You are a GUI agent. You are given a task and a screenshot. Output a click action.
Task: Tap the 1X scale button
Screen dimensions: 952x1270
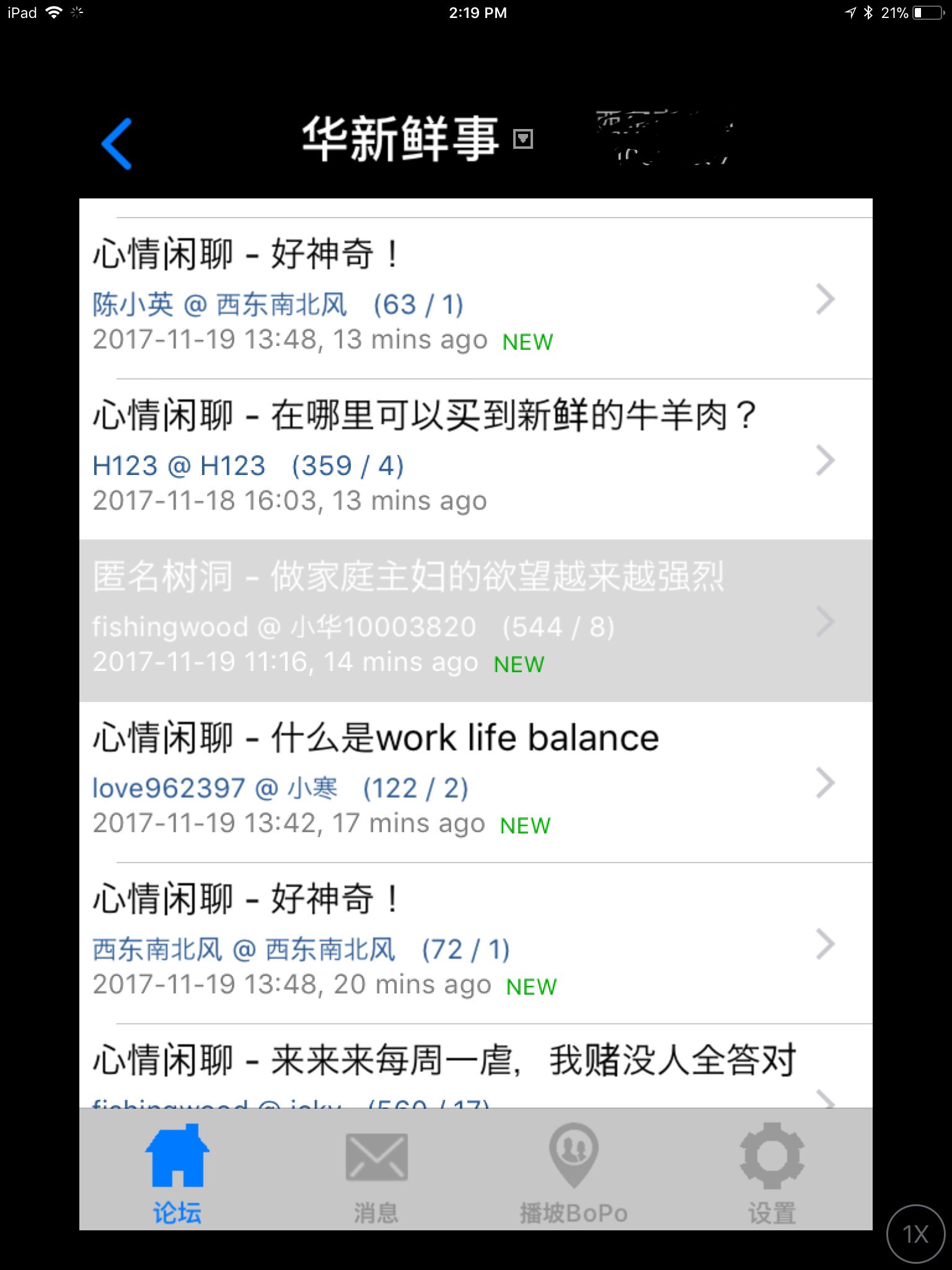(915, 1233)
